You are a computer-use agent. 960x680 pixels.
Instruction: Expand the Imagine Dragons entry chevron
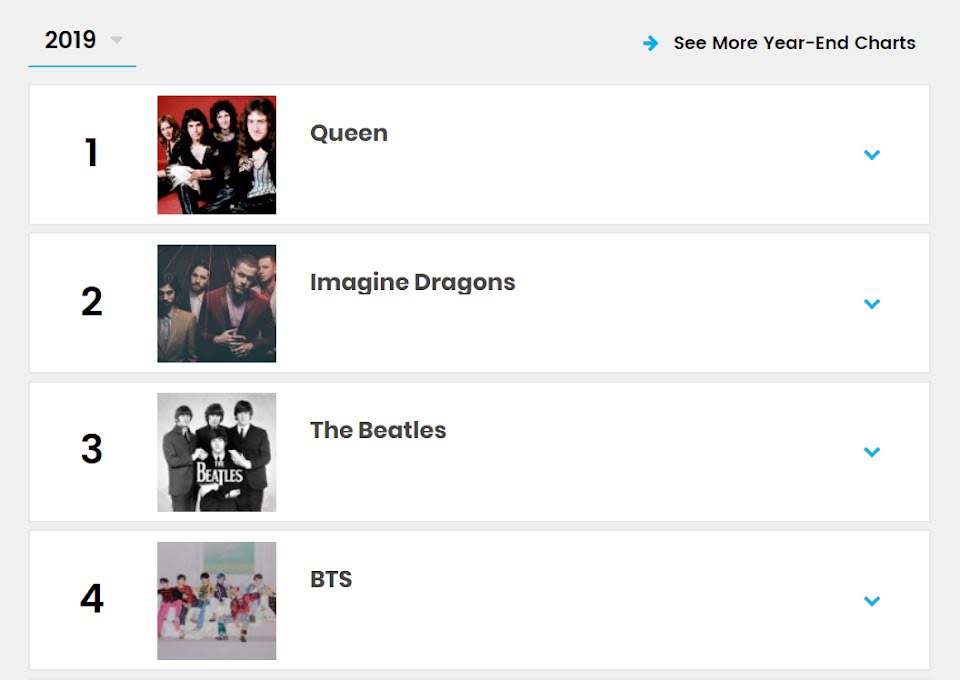[x=872, y=304]
